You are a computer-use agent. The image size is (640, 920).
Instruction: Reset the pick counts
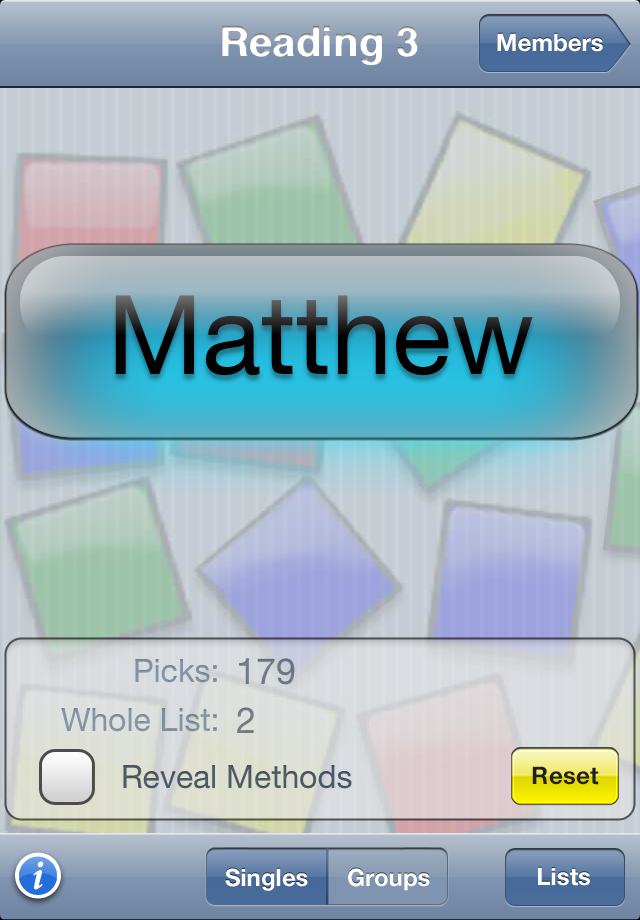(x=565, y=776)
